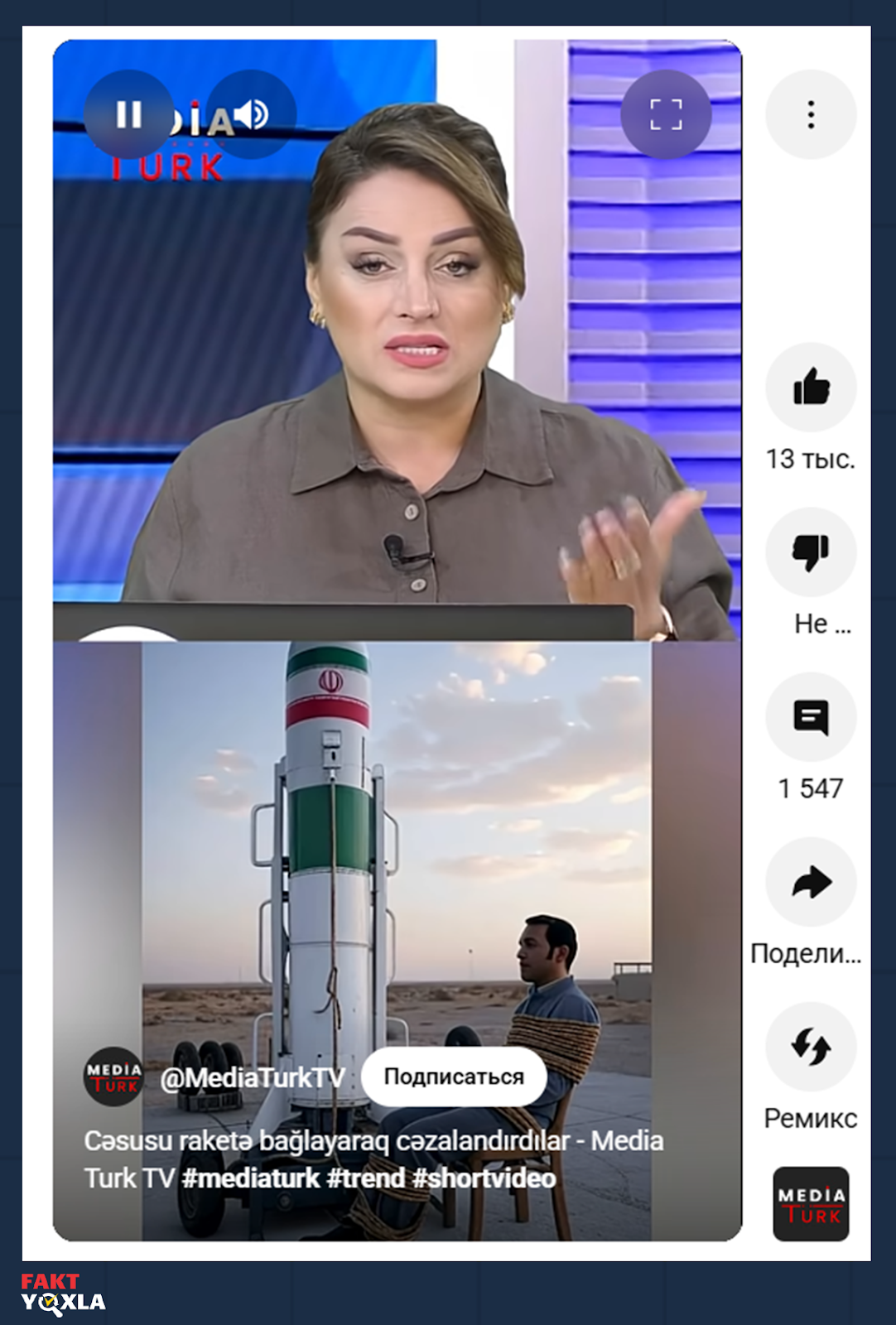Open the comments section

(811, 716)
